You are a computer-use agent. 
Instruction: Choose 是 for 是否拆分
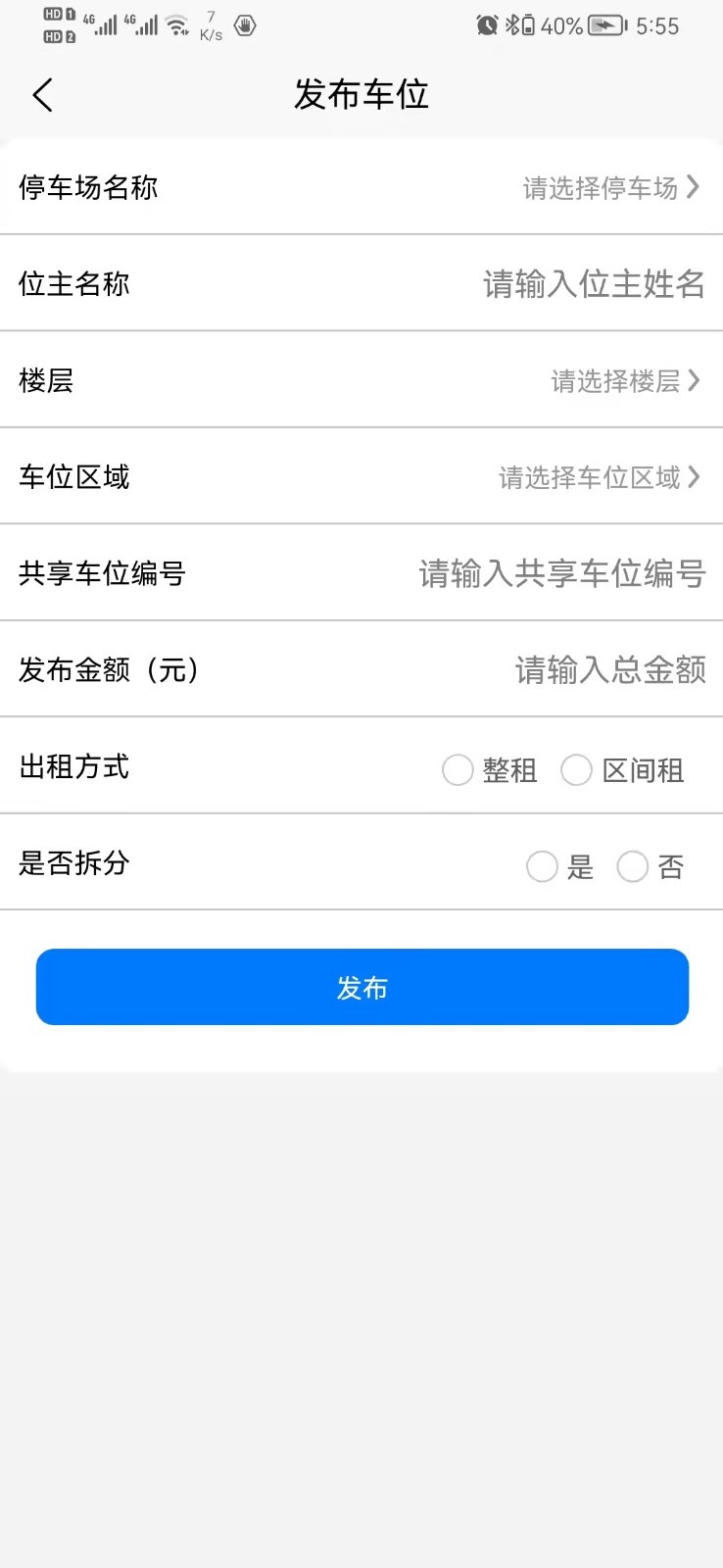543,866
